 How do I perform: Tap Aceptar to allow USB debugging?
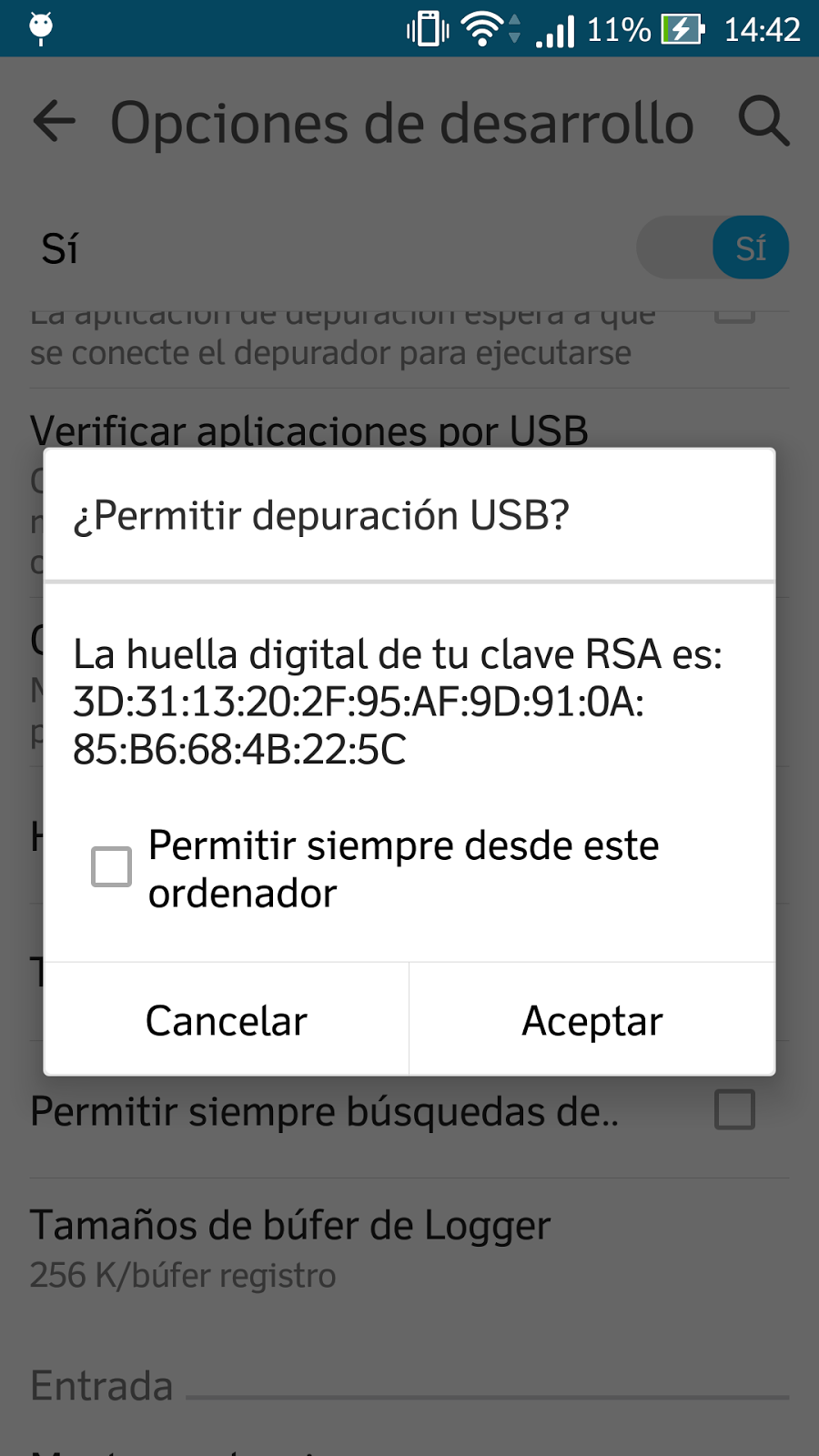592,1020
